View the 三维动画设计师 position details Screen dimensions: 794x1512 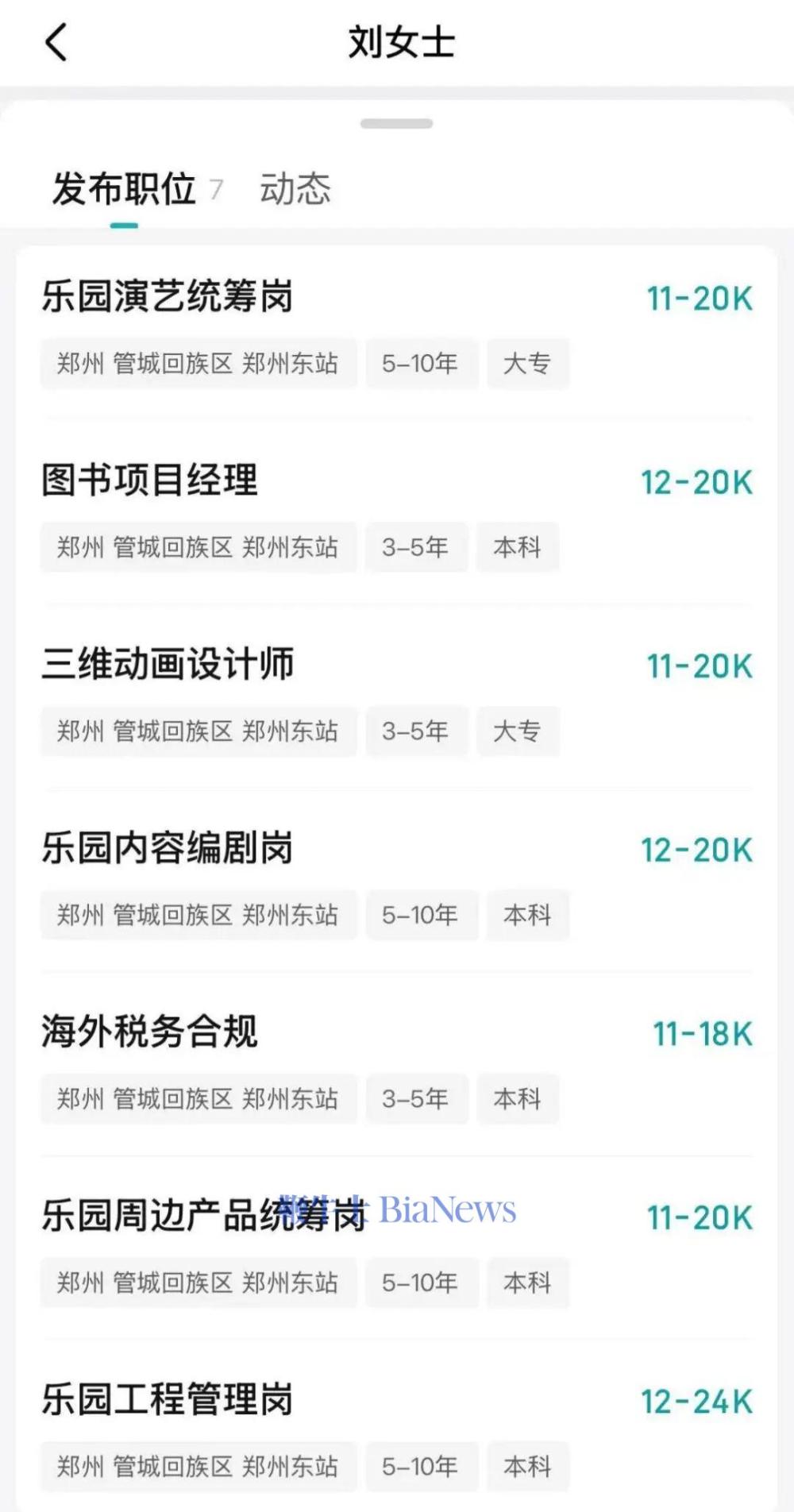point(167,665)
